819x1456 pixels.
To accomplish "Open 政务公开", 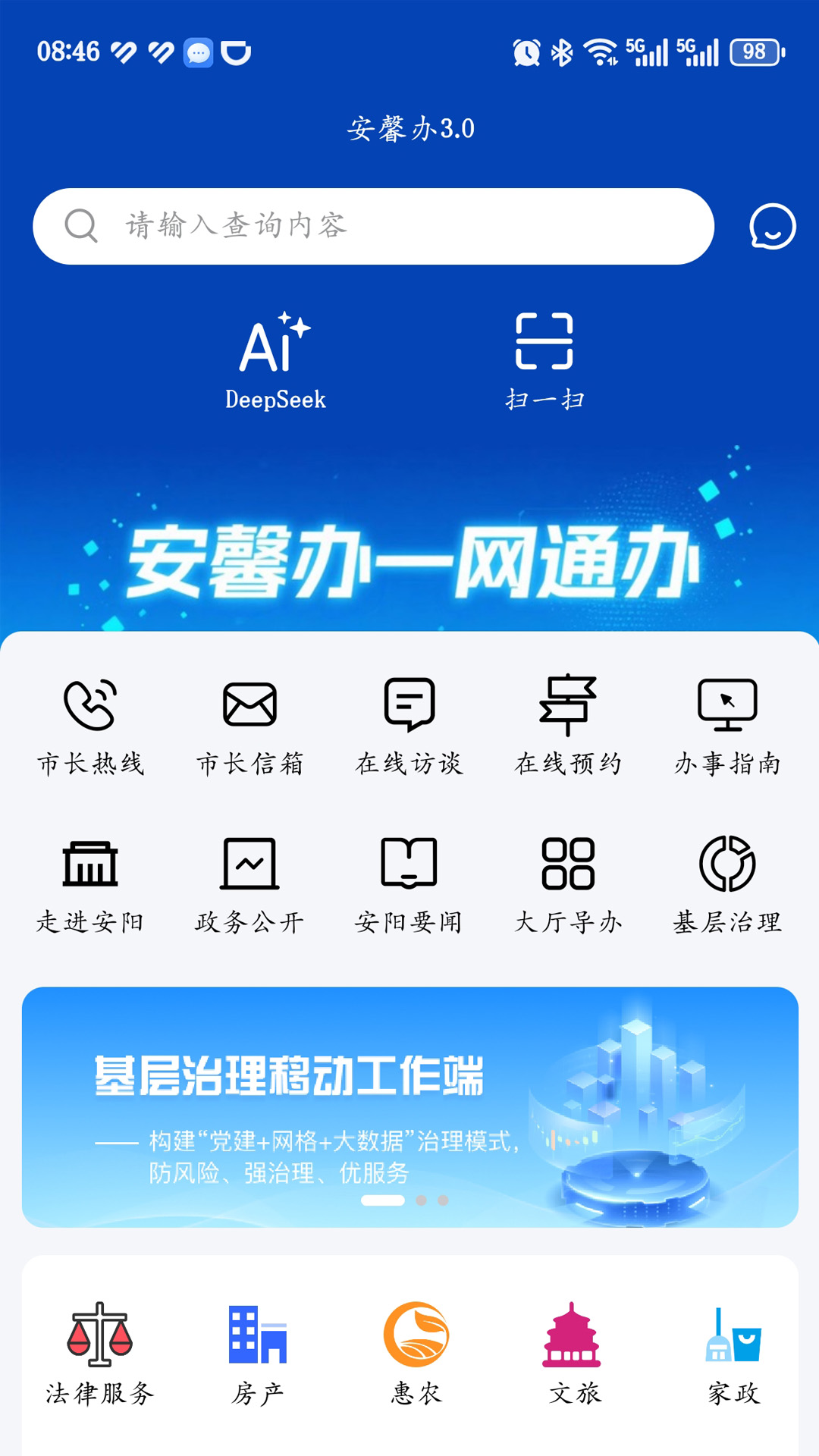I will pos(249,884).
